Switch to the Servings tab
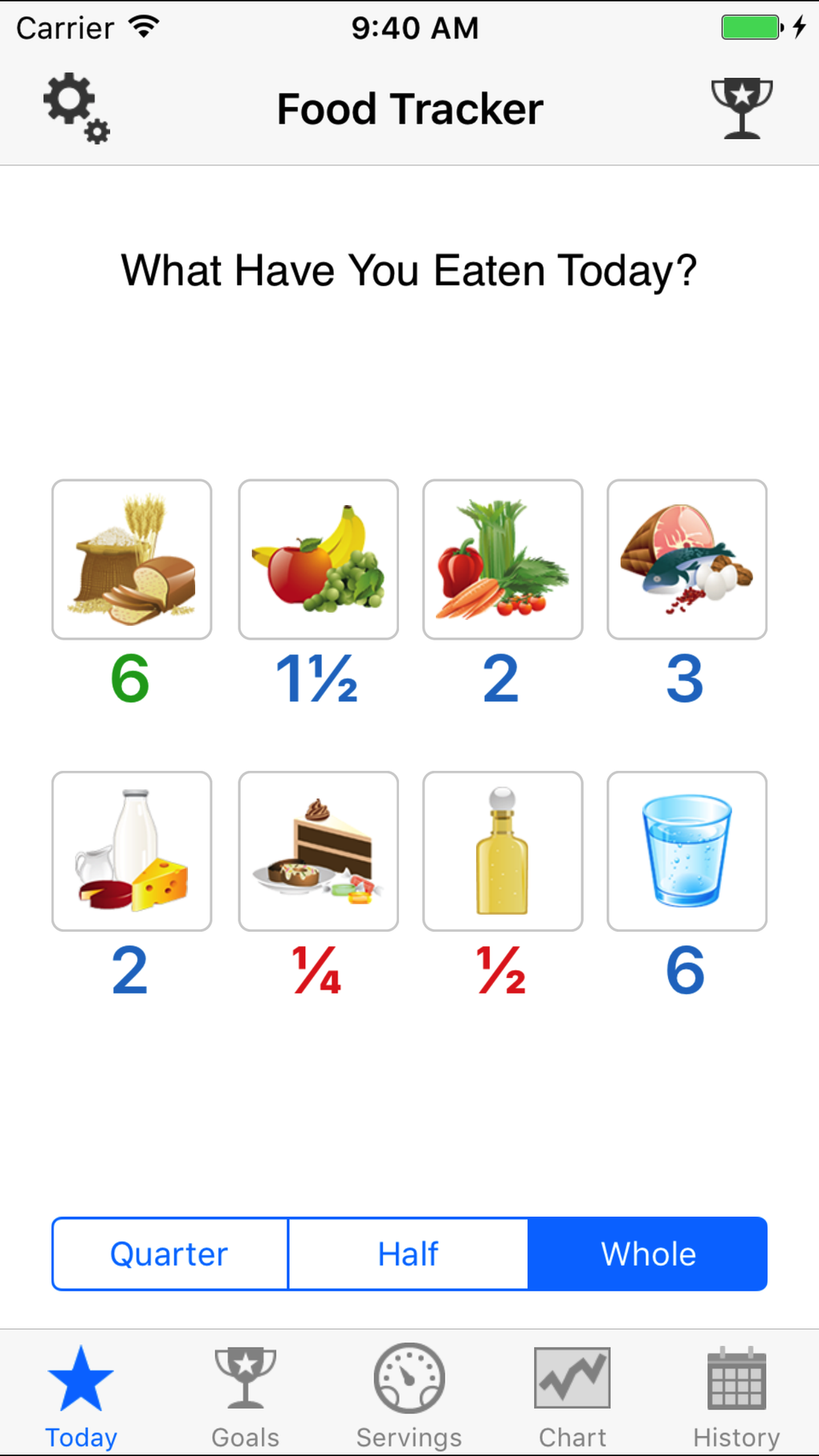 coord(409,1396)
